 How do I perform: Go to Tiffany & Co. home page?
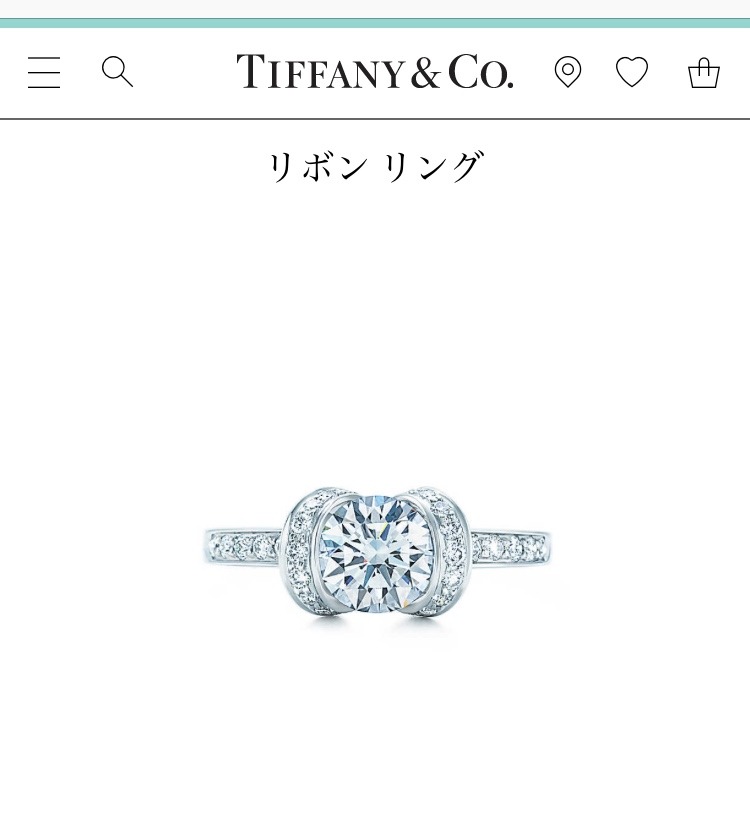375,72
